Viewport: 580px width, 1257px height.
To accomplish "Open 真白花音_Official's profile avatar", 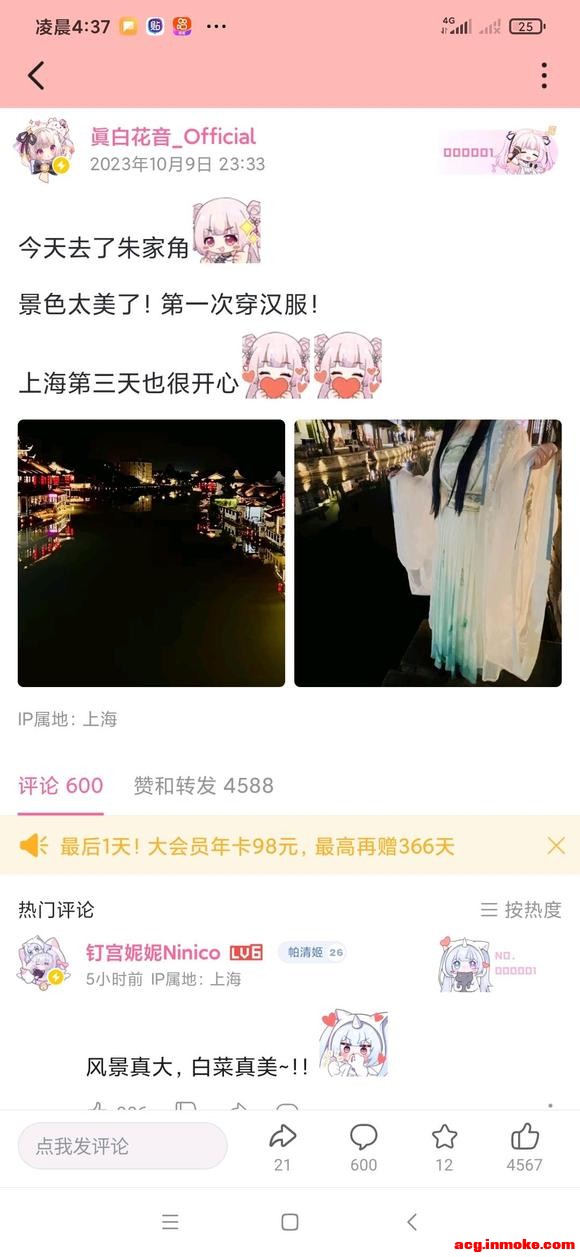I will coord(45,150).
